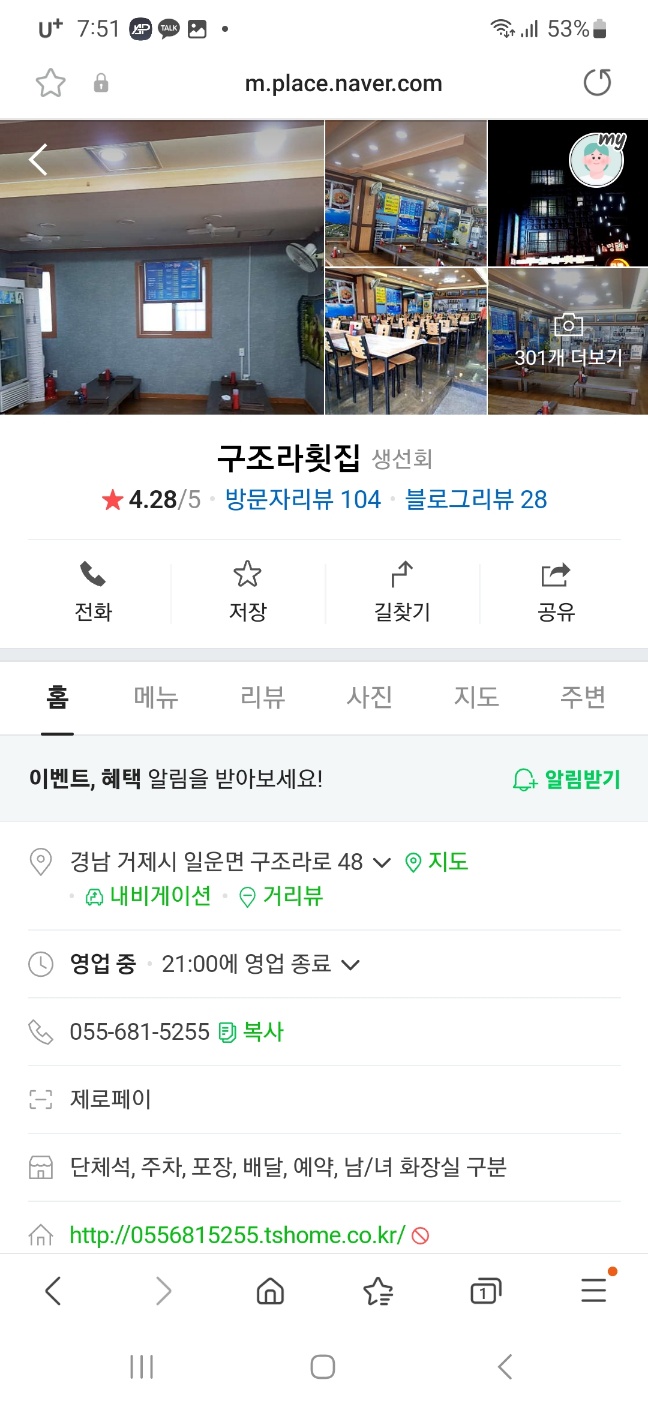Switch to the 리뷰 tab

tap(263, 697)
